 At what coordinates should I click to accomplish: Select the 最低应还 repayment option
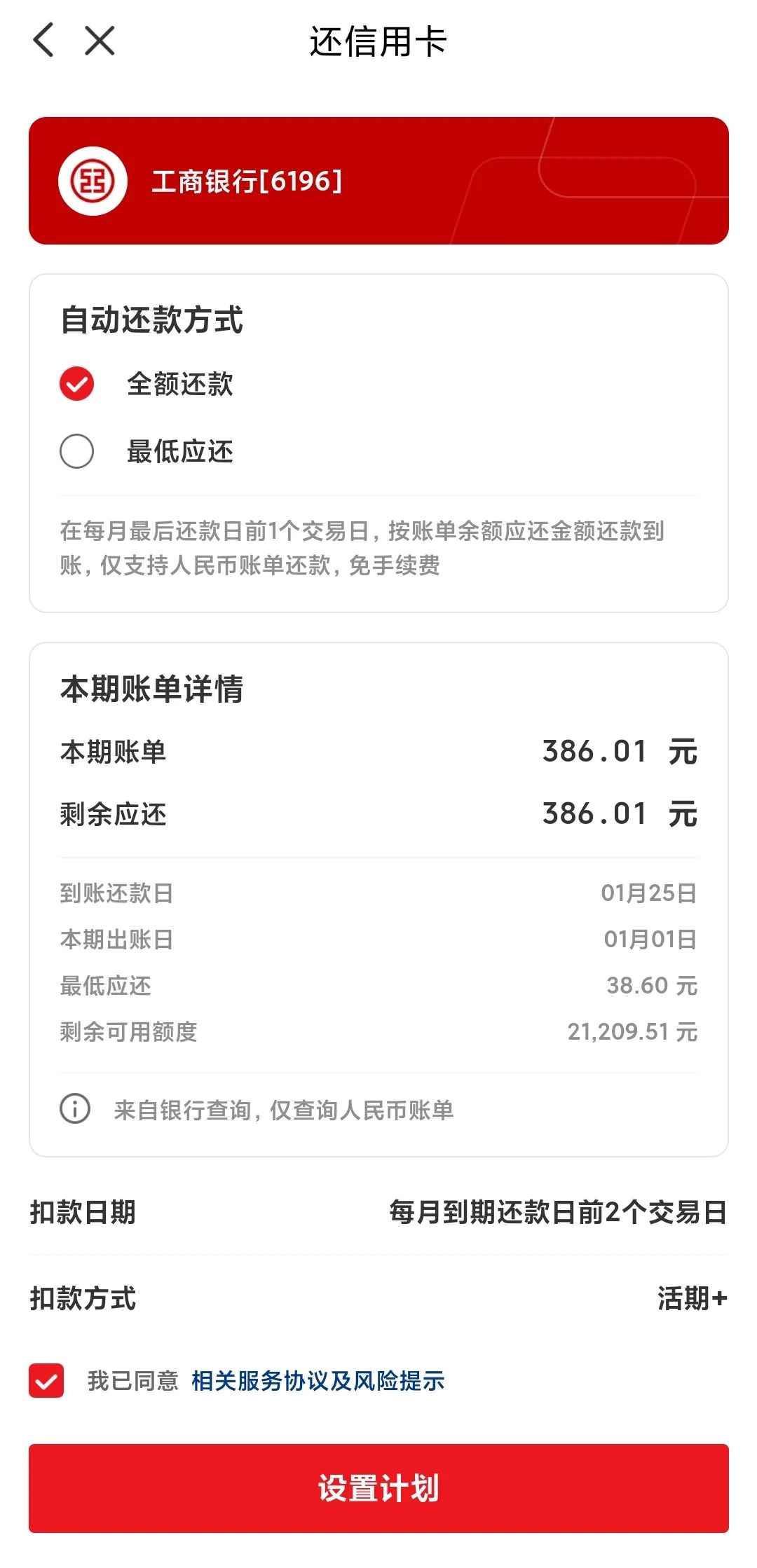click(x=181, y=452)
